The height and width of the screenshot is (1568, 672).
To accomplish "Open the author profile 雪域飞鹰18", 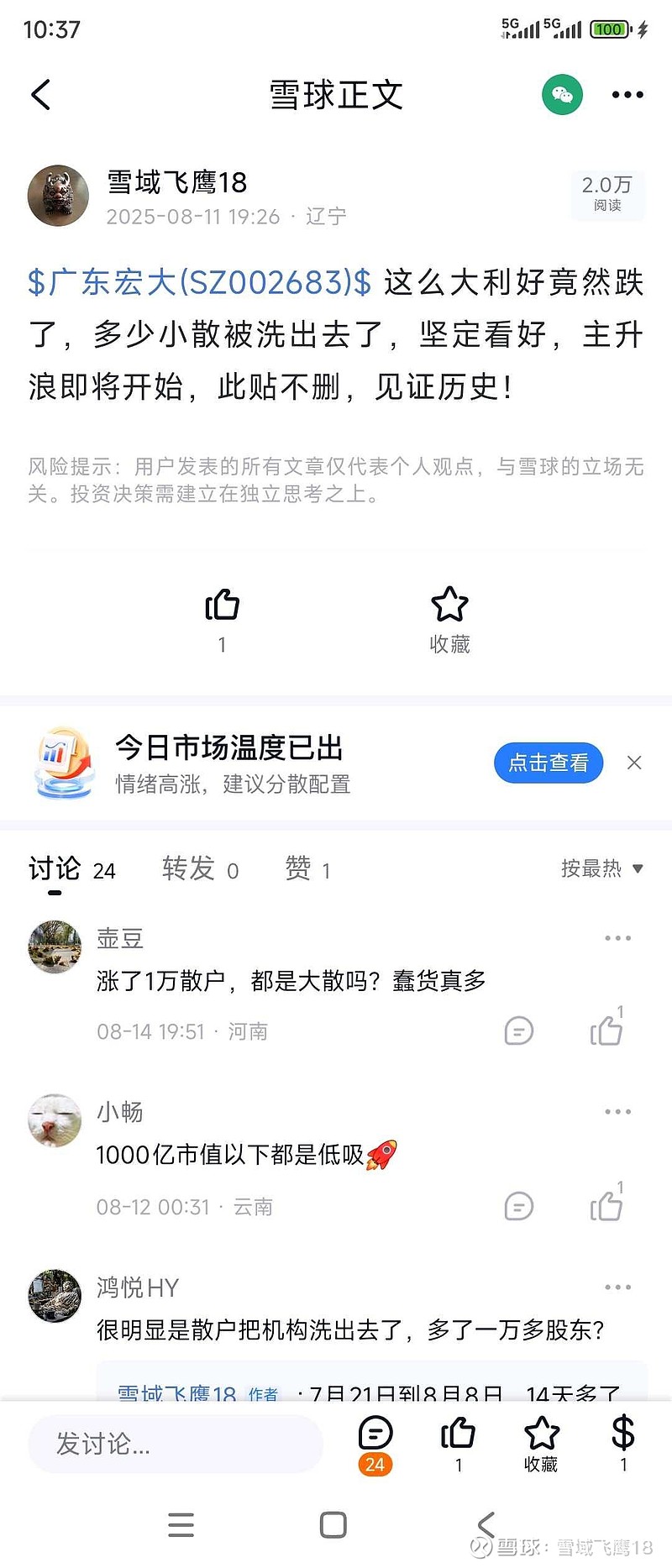I will pyautogui.click(x=176, y=182).
